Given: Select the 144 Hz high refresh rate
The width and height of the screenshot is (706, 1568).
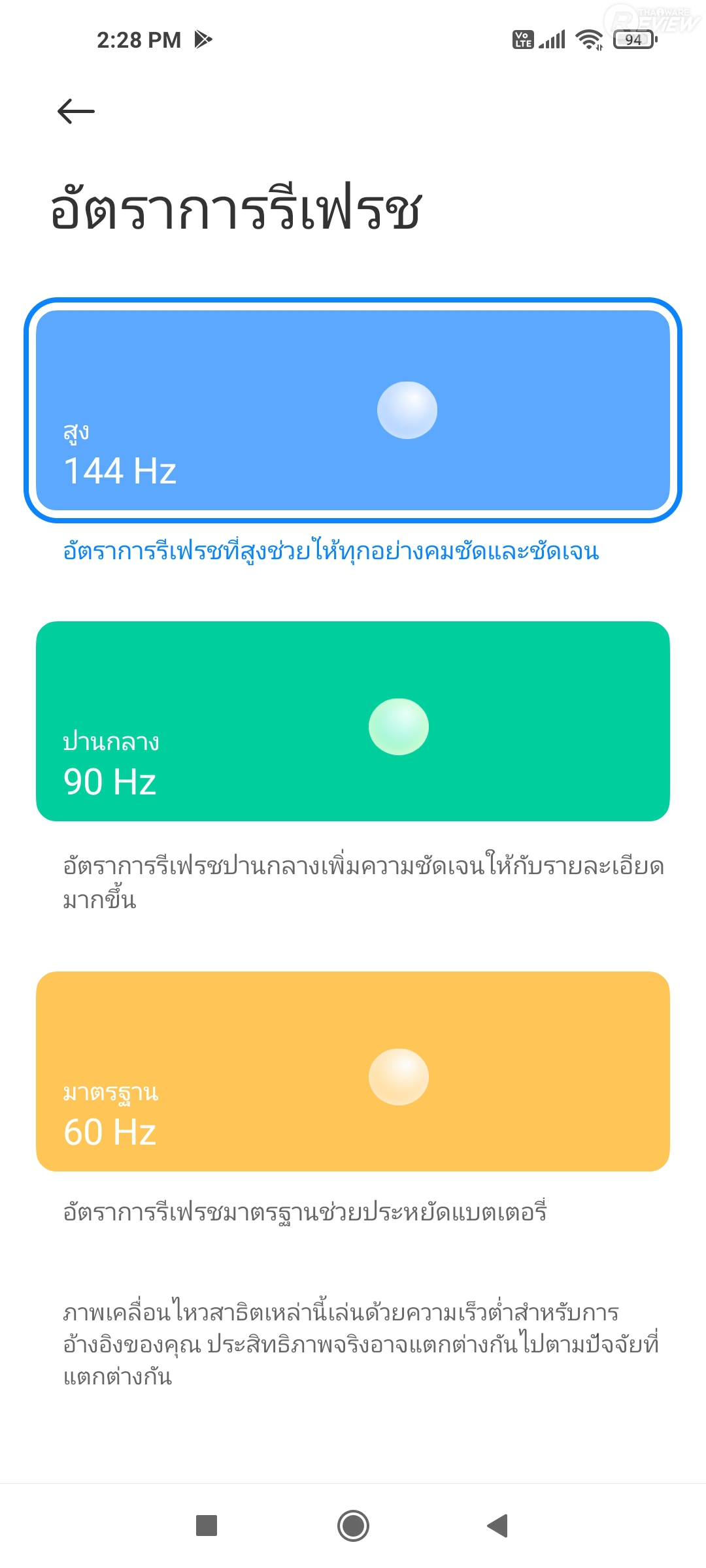Looking at the screenshot, I should pyautogui.click(x=353, y=410).
